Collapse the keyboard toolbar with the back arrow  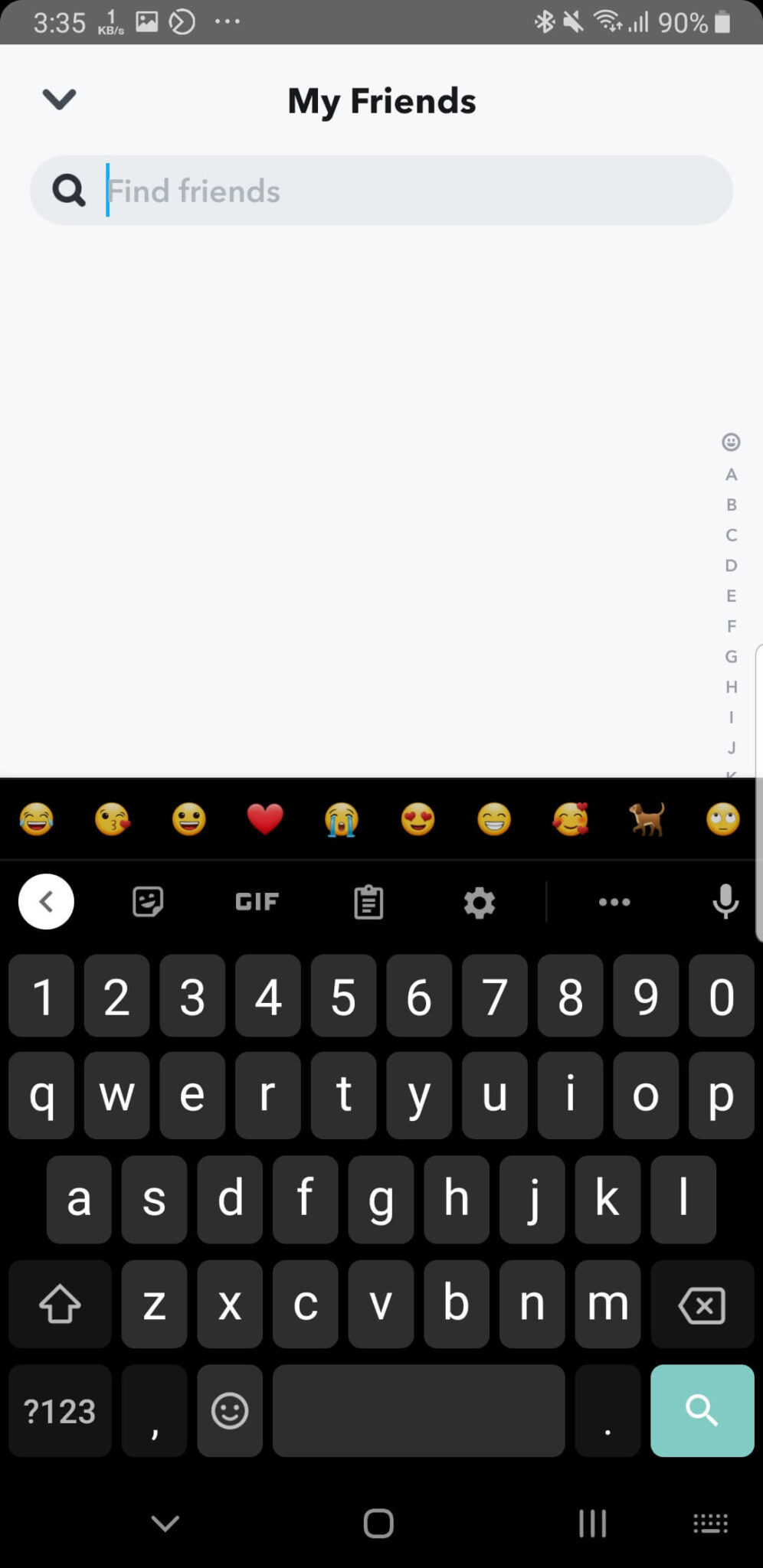tap(46, 901)
